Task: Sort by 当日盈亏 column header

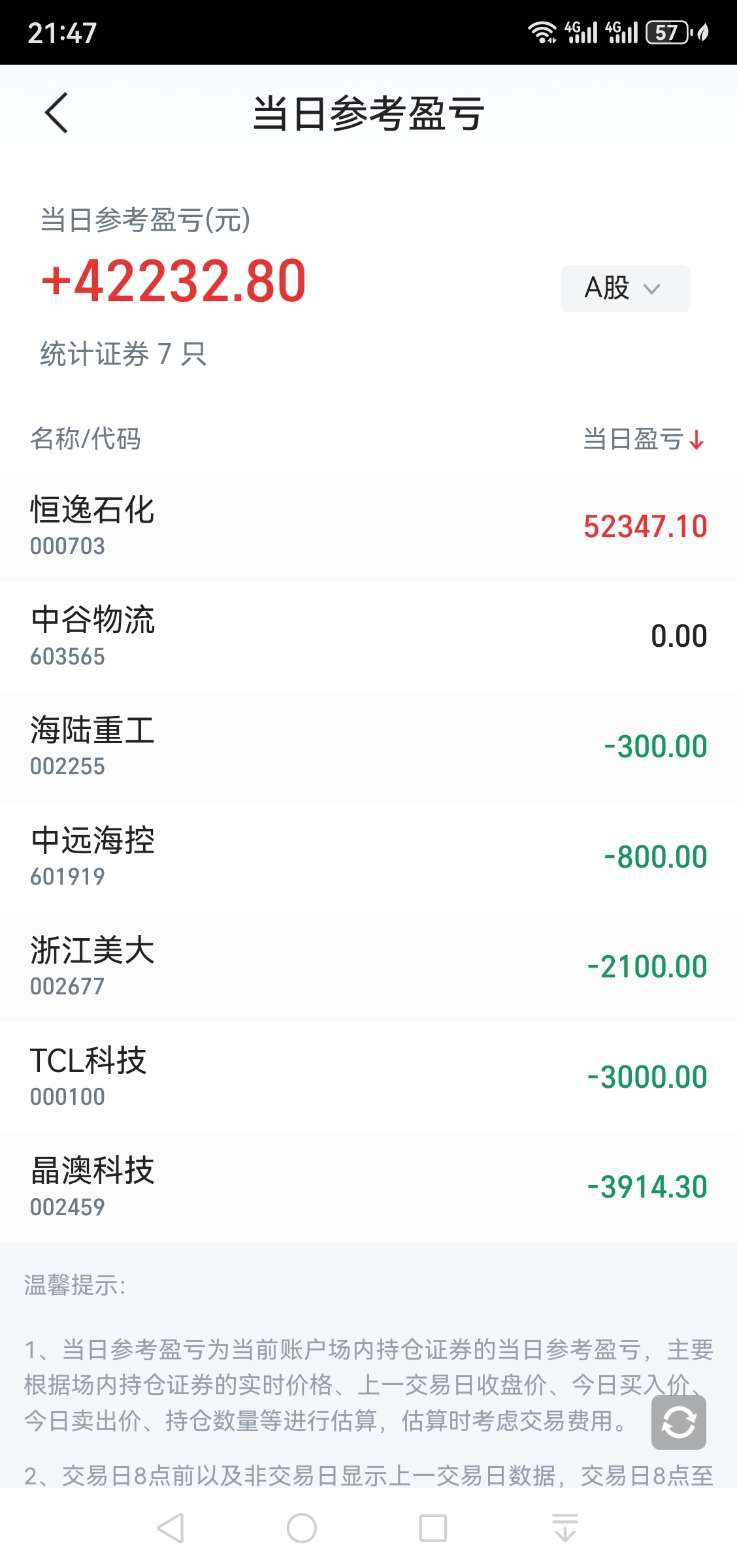Action: click(644, 439)
